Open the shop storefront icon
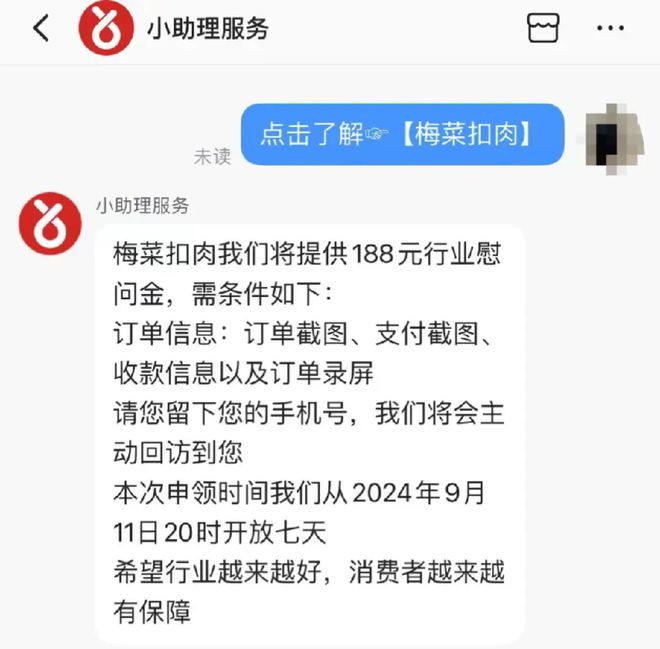The image size is (660, 649). pyautogui.click(x=543, y=28)
